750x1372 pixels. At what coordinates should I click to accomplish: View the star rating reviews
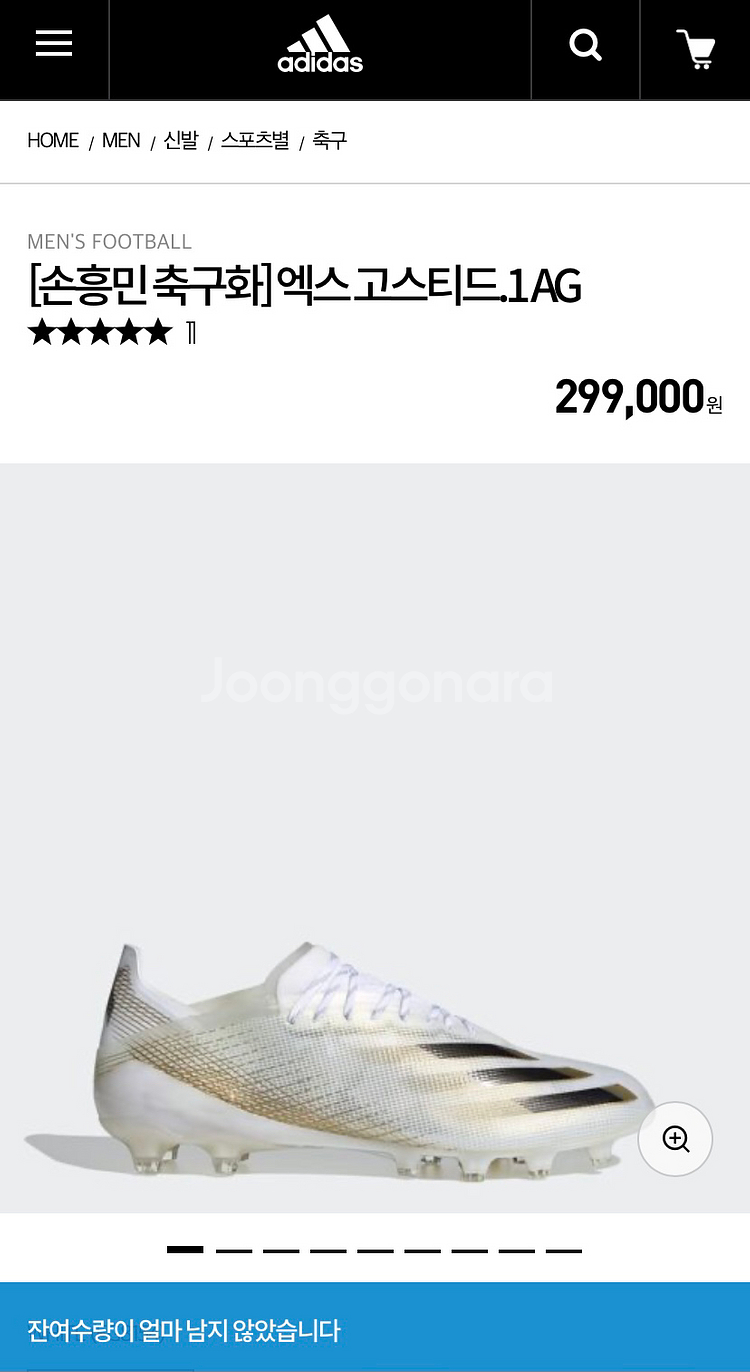coord(101,333)
